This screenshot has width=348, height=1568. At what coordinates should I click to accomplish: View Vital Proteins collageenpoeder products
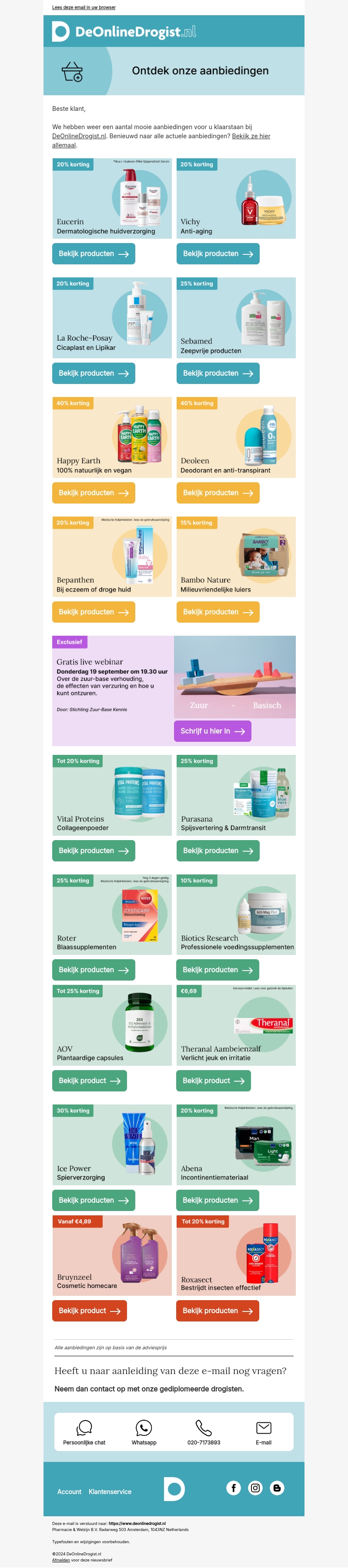click(x=93, y=851)
